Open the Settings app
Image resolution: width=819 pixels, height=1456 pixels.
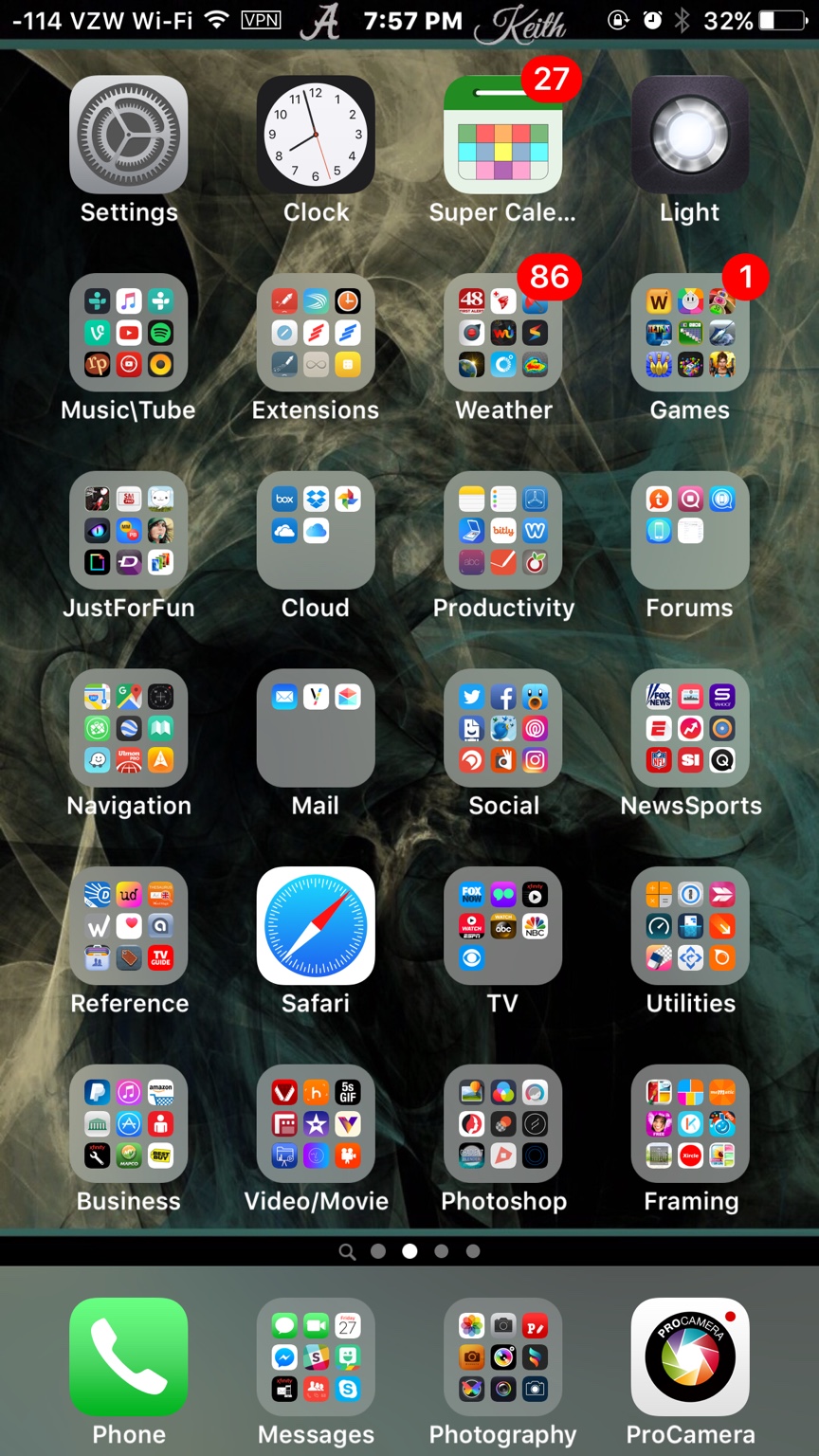pyautogui.click(x=128, y=135)
